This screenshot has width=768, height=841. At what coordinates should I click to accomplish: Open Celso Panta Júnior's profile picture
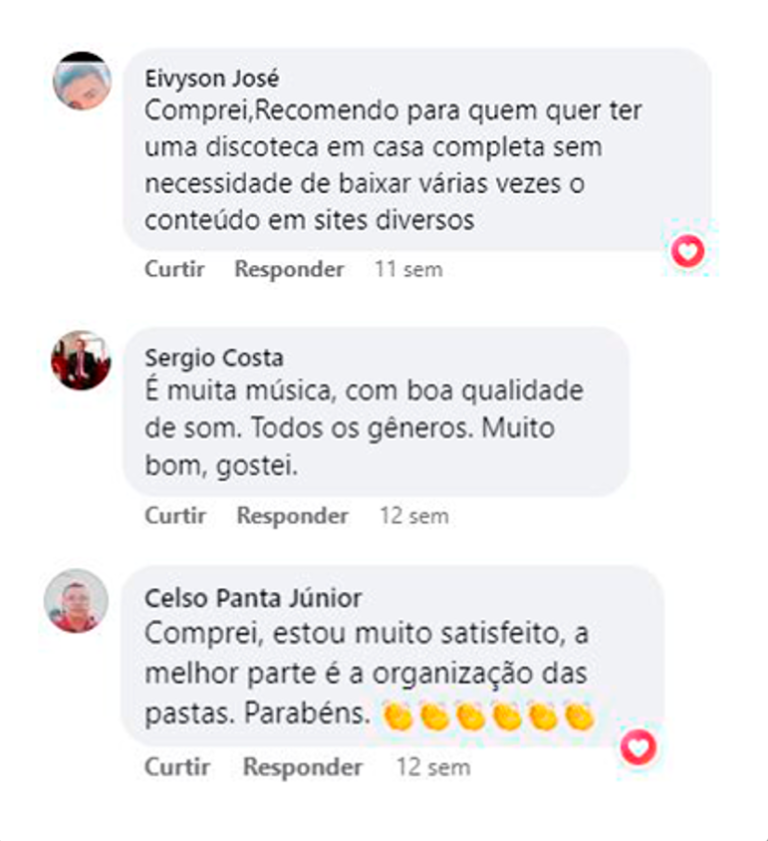(72, 601)
